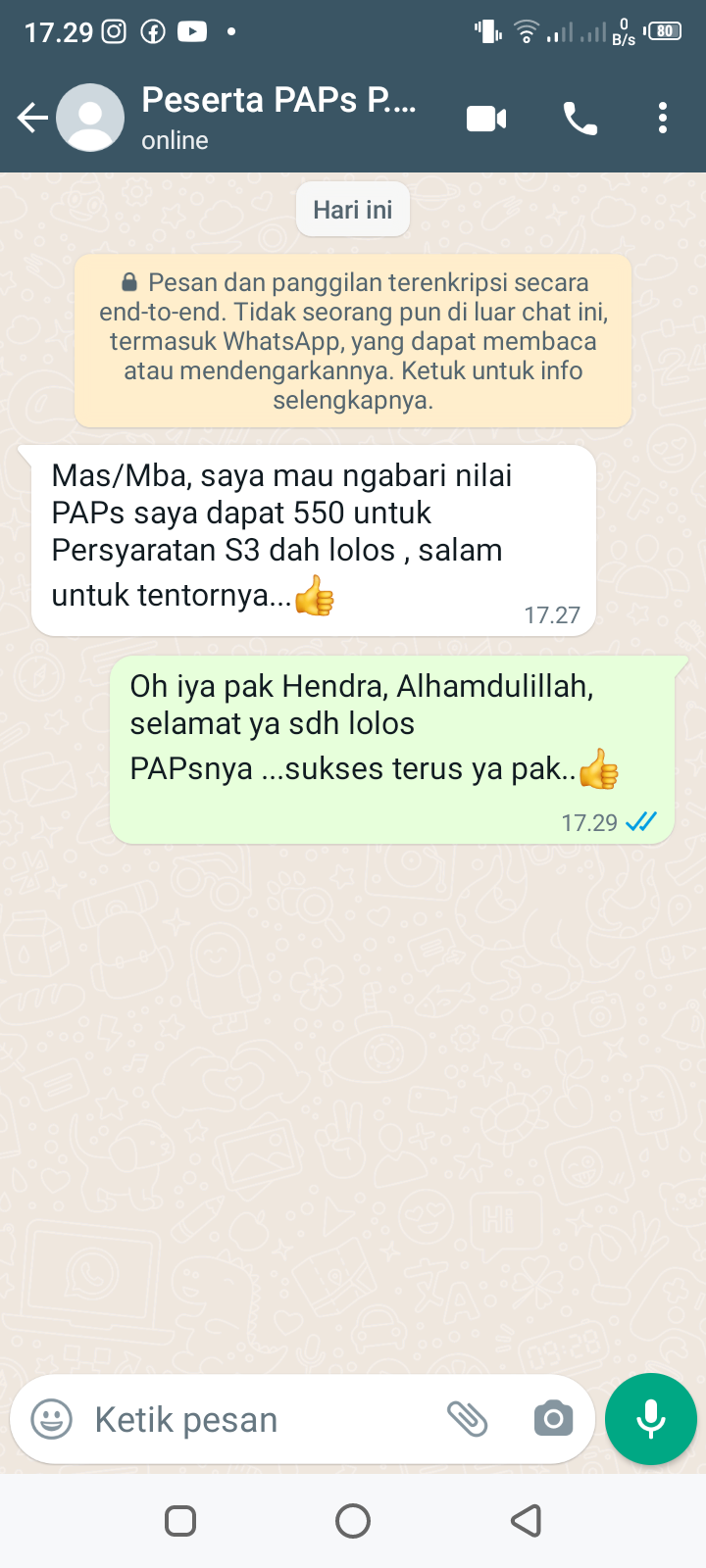
Task: Go back to the chat list
Action: pyautogui.click(x=31, y=119)
